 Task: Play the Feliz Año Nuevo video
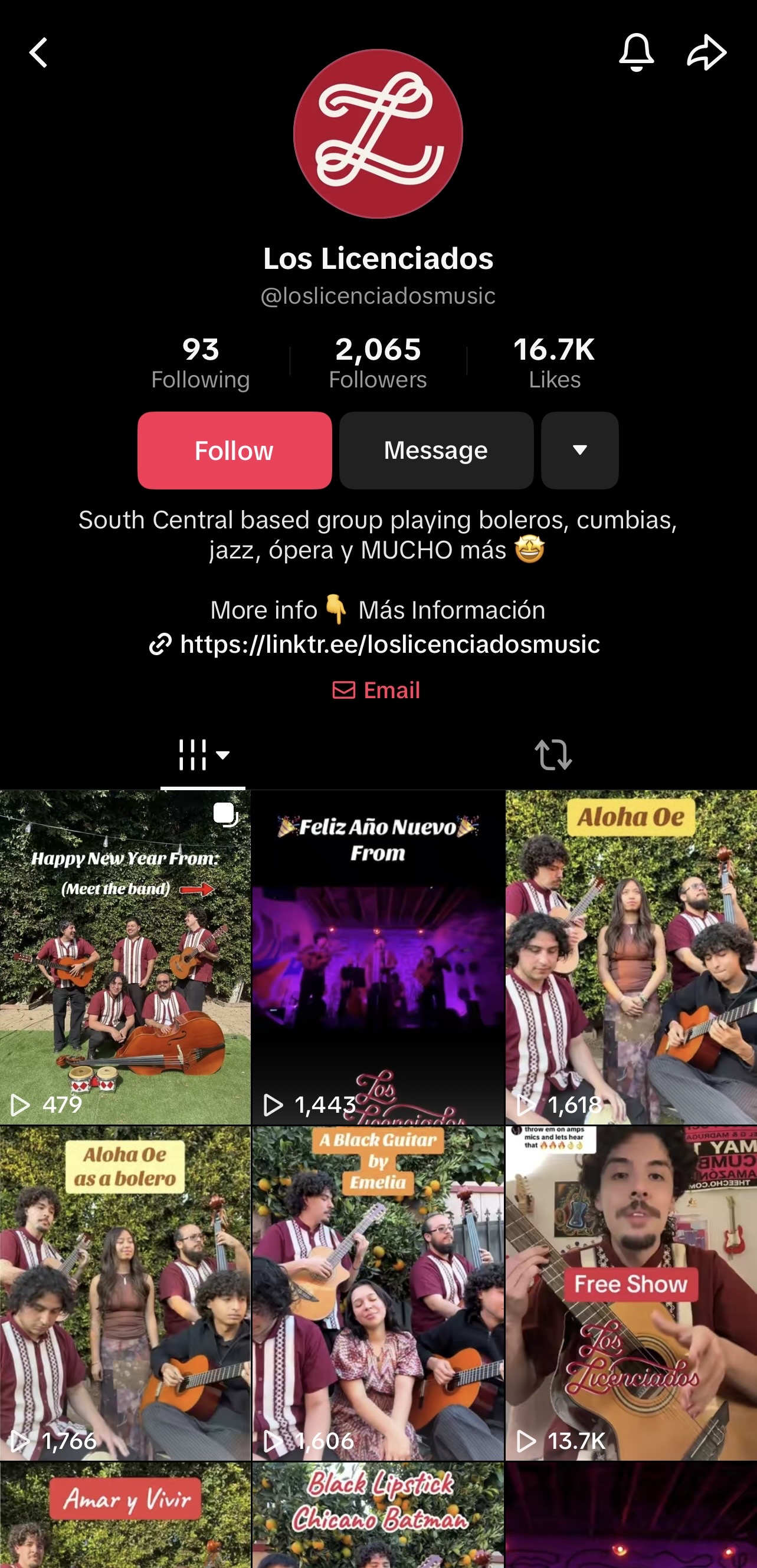coord(378,957)
